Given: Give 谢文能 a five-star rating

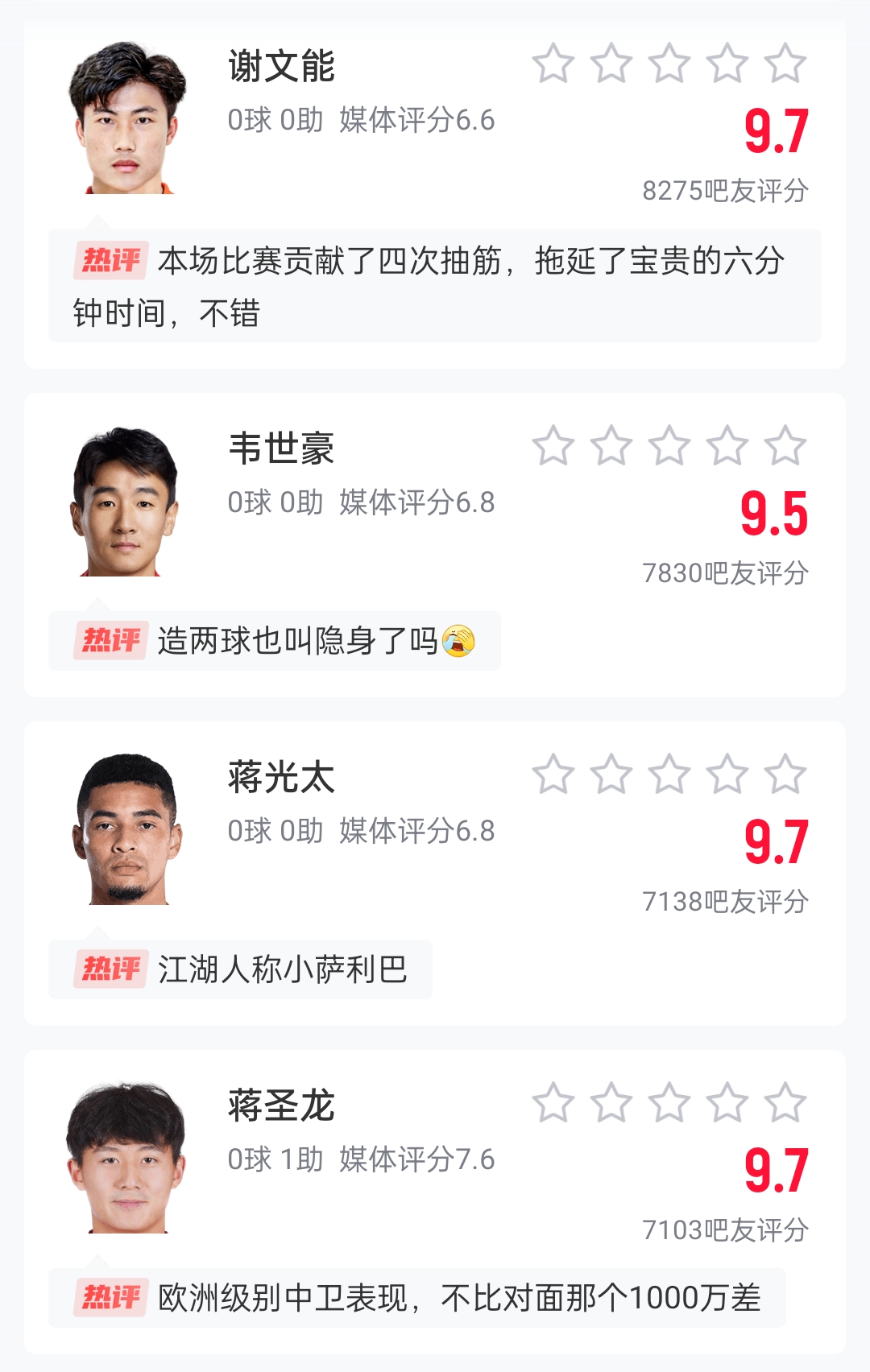Looking at the screenshot, I should click(x=785, y=64).
